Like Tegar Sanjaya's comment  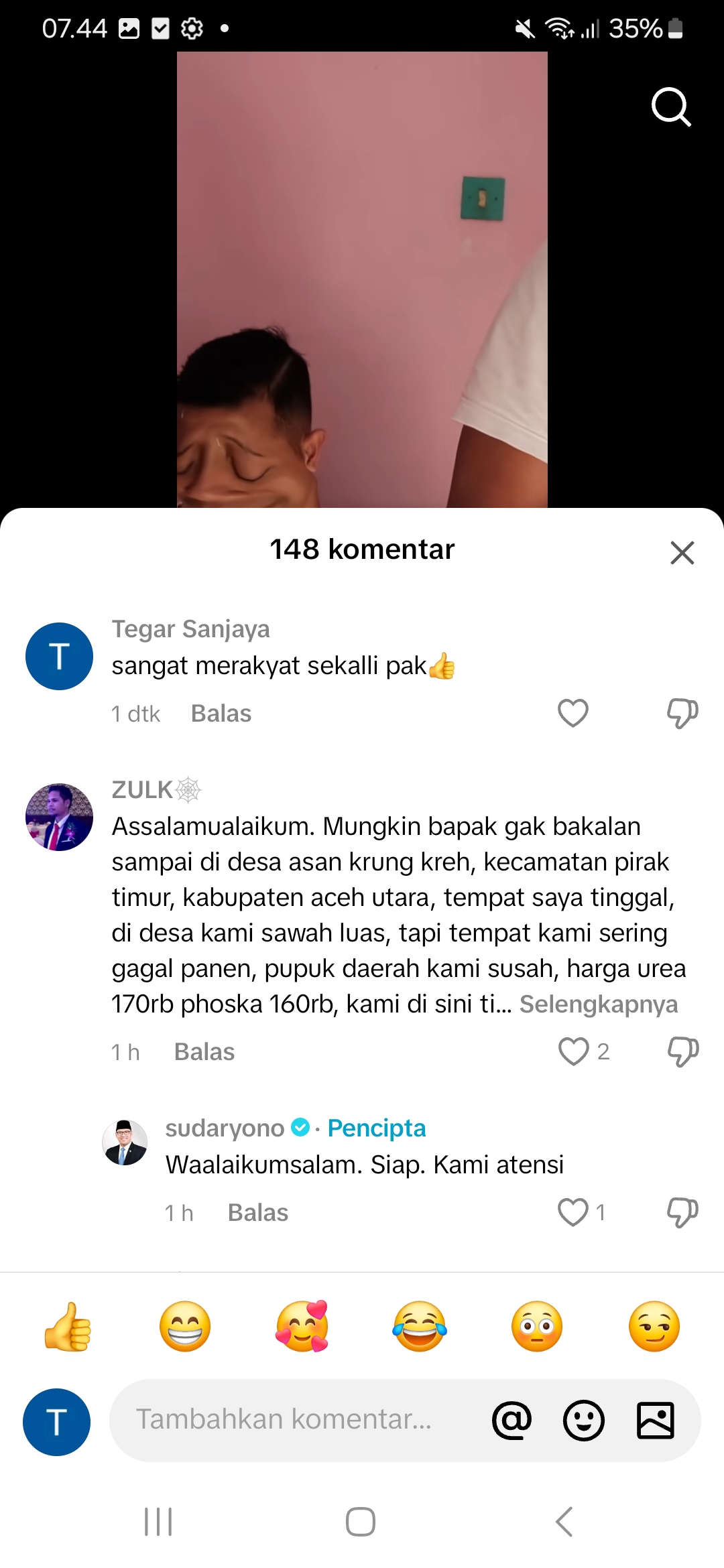click(x=573, y=713)
